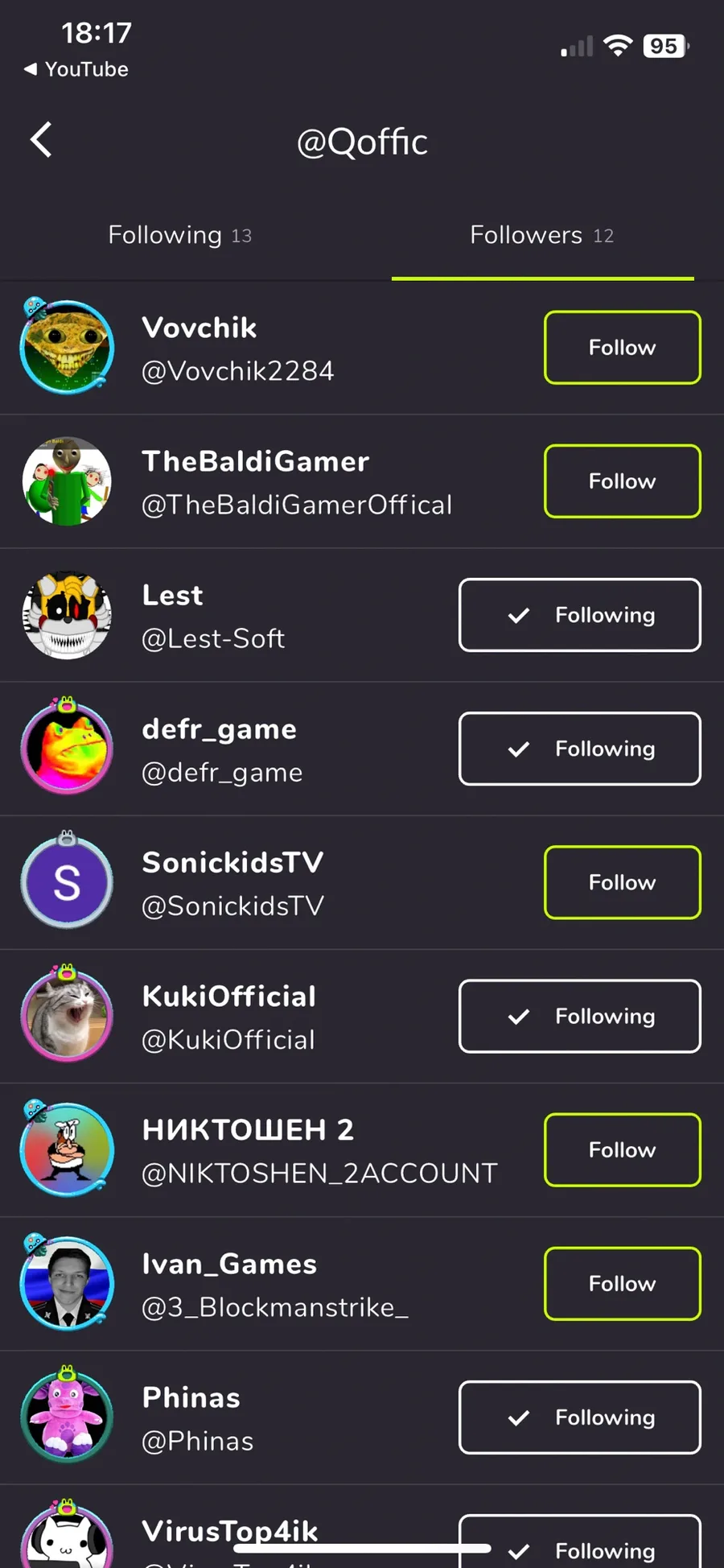The height and width of the screenshot is (1568, 724).
Task: Tap Following button next to KukiOfficial
Action: tap(579, 1016)
